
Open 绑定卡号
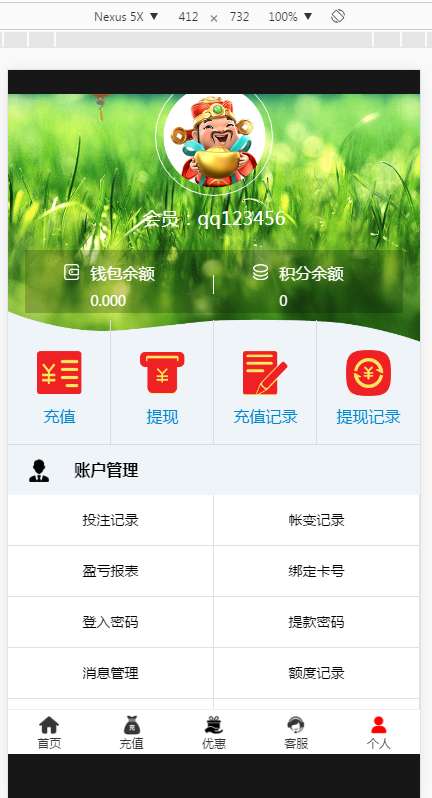[x=316, y=571]
